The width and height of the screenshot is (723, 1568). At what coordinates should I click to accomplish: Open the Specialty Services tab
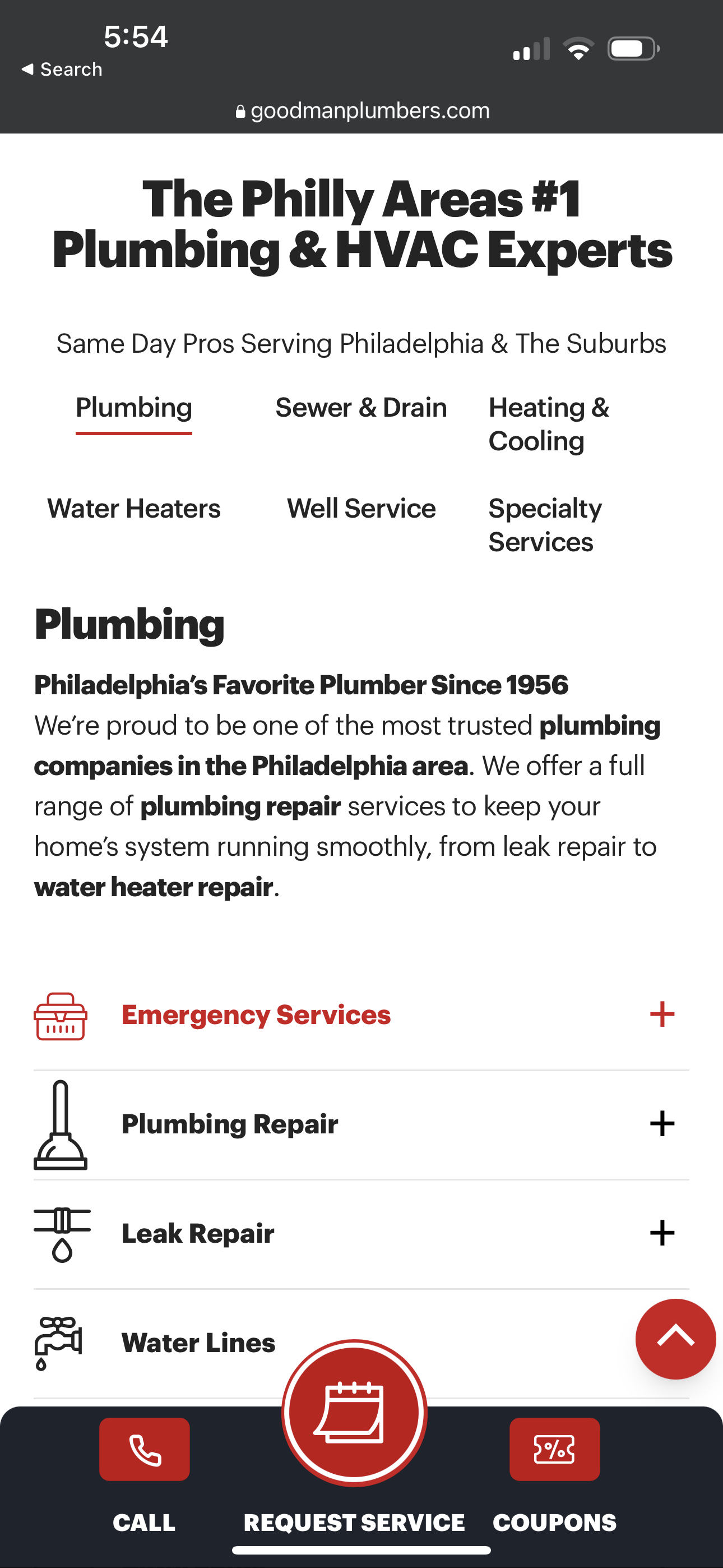click(545, 525)
